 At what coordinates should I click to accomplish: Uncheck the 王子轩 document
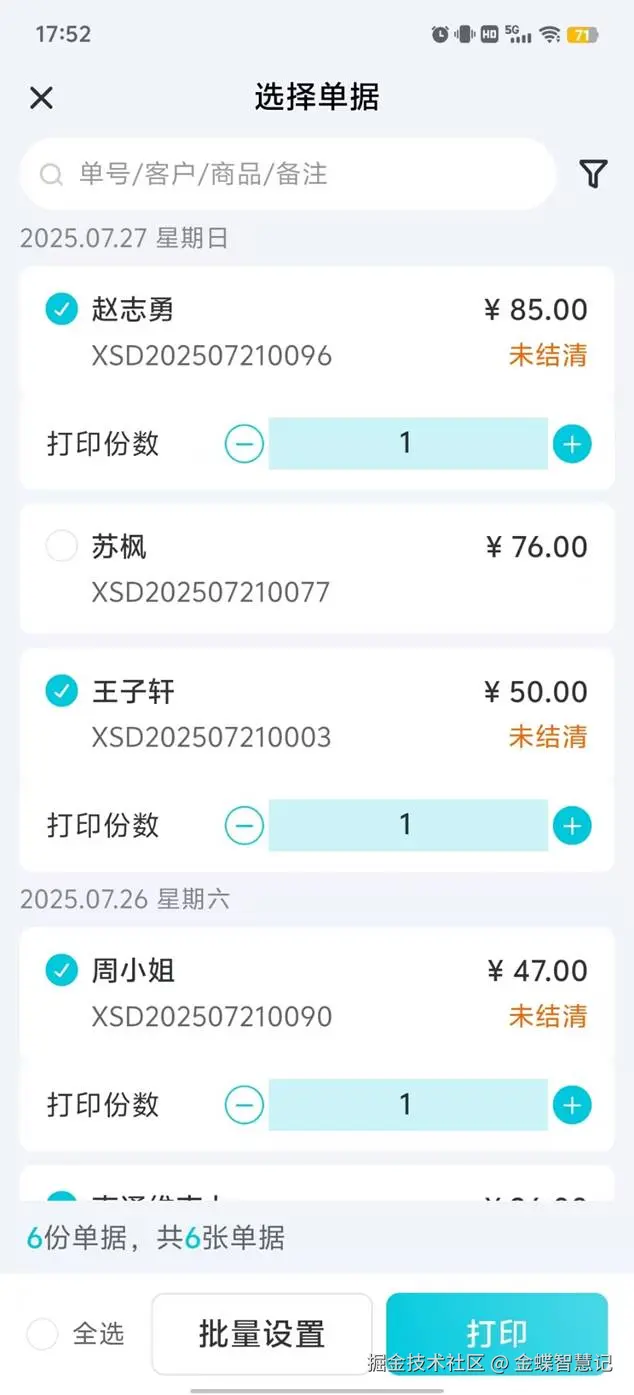[62, 691]
